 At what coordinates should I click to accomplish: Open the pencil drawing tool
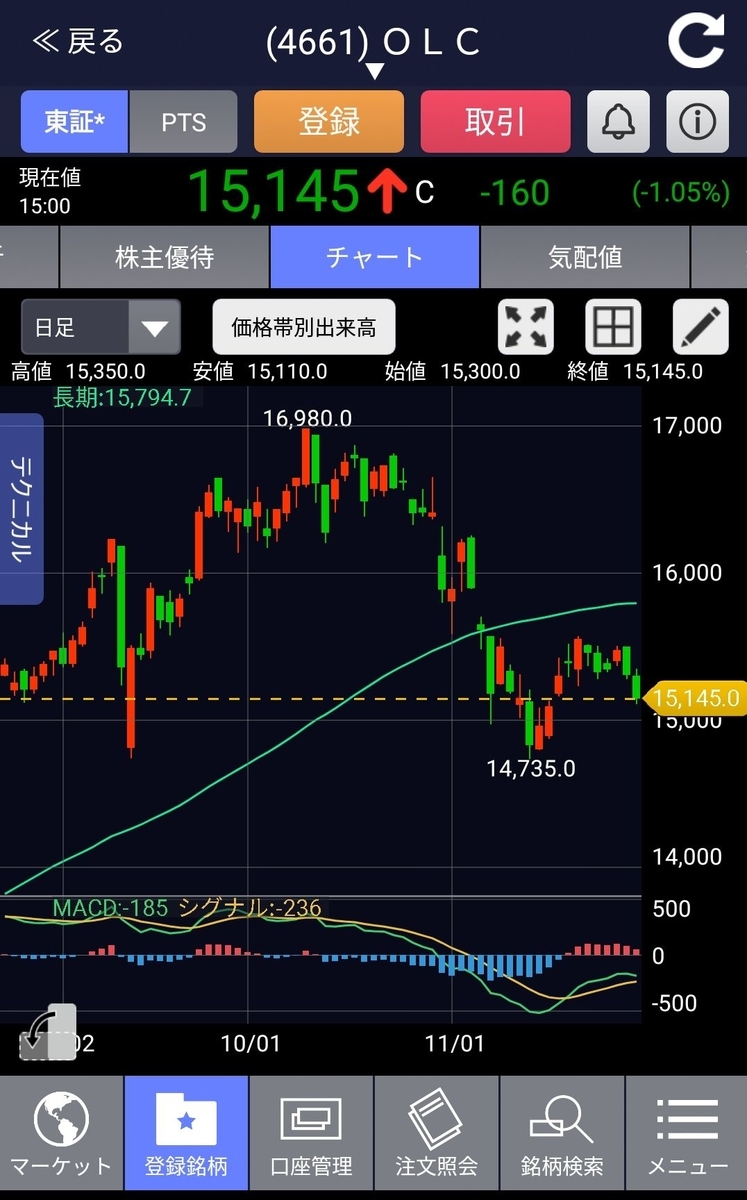tap(700, 327)
